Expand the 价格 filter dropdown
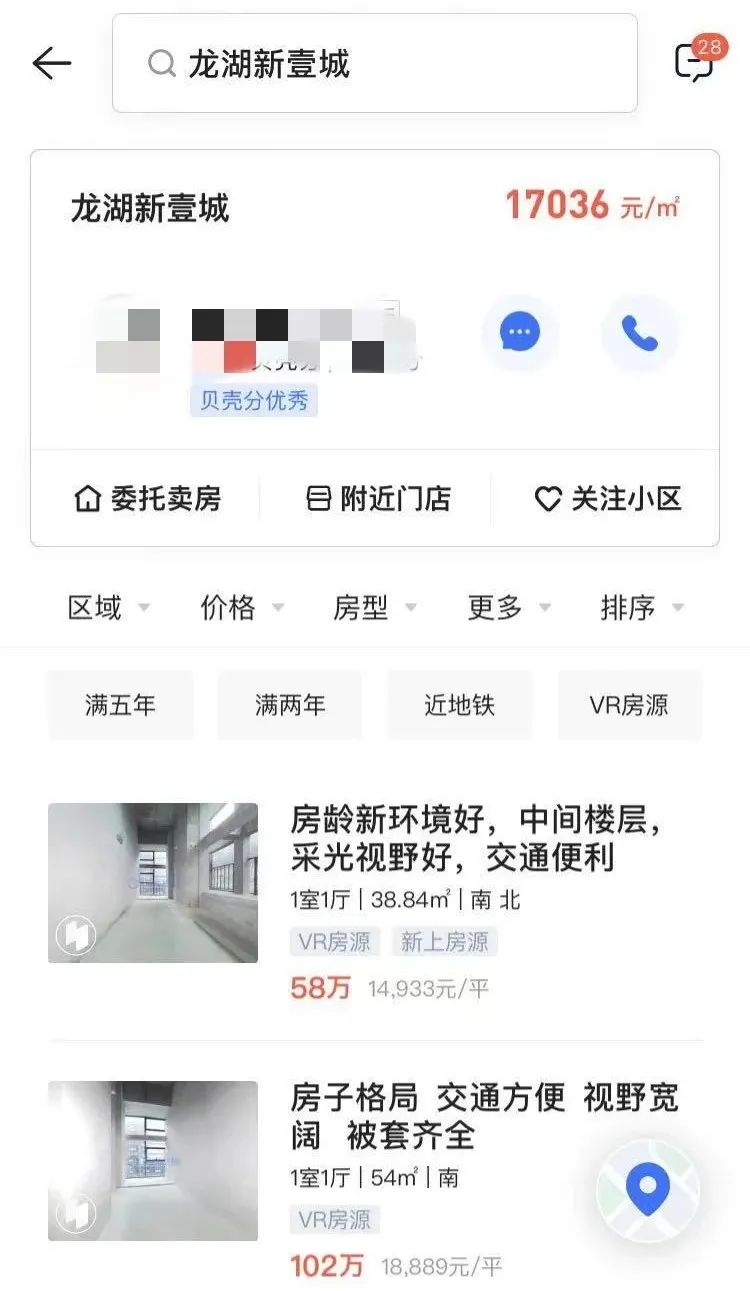 [x=242, y=607]
